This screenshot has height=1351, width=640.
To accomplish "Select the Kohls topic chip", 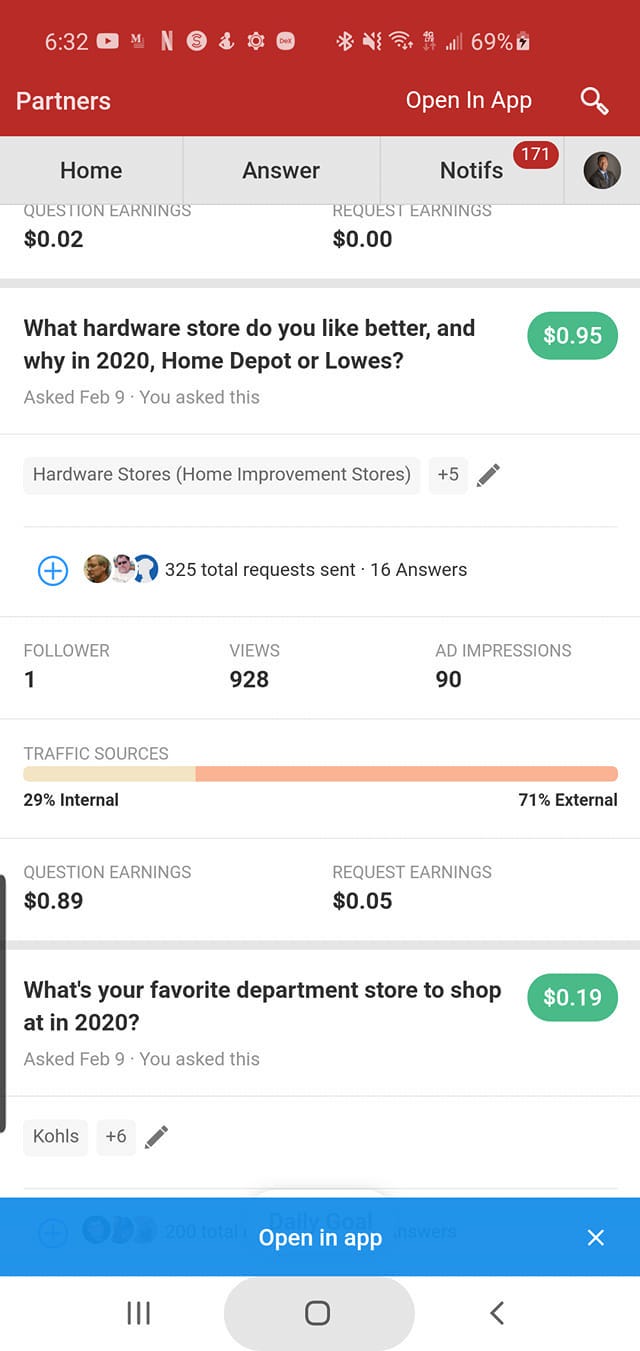I will click(56, 1136).
